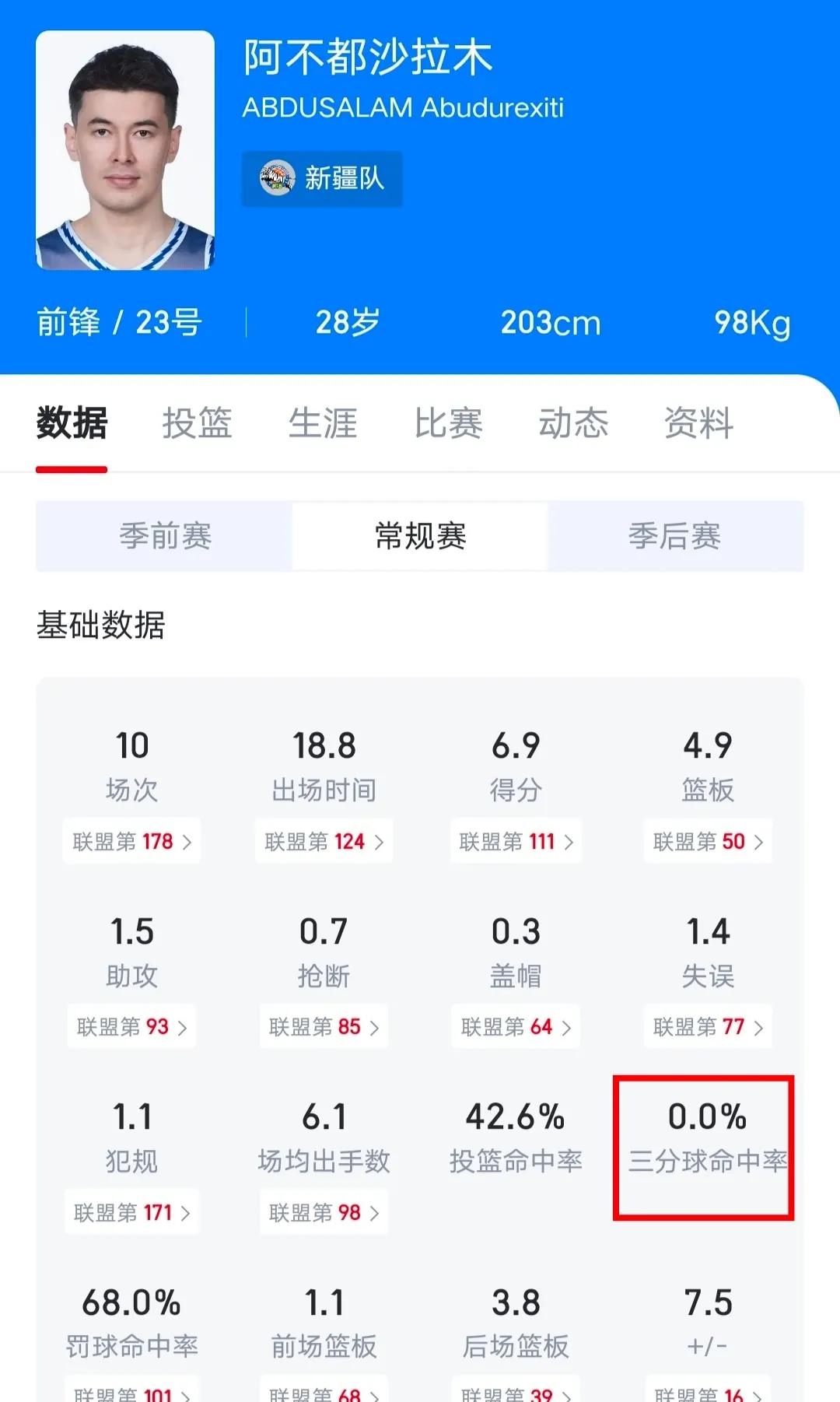Click the 助攻 league rank 联盟第93
840x1402 pixels.
coord(131,1027)
